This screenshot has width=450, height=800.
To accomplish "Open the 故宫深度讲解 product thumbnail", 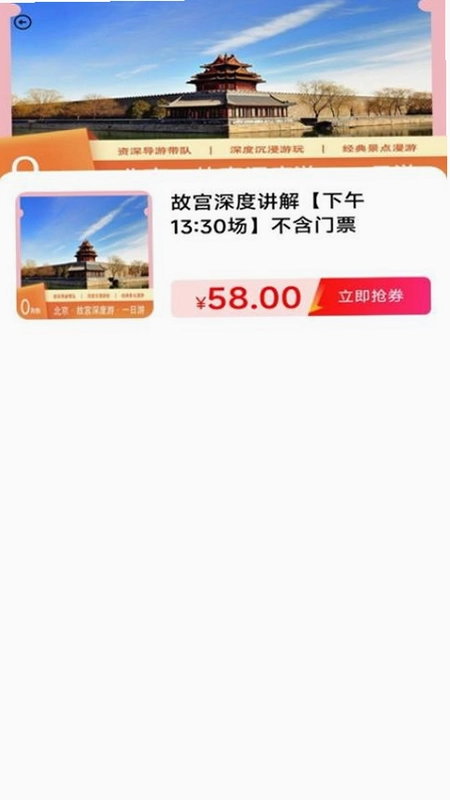I will [x=85, y=255].
